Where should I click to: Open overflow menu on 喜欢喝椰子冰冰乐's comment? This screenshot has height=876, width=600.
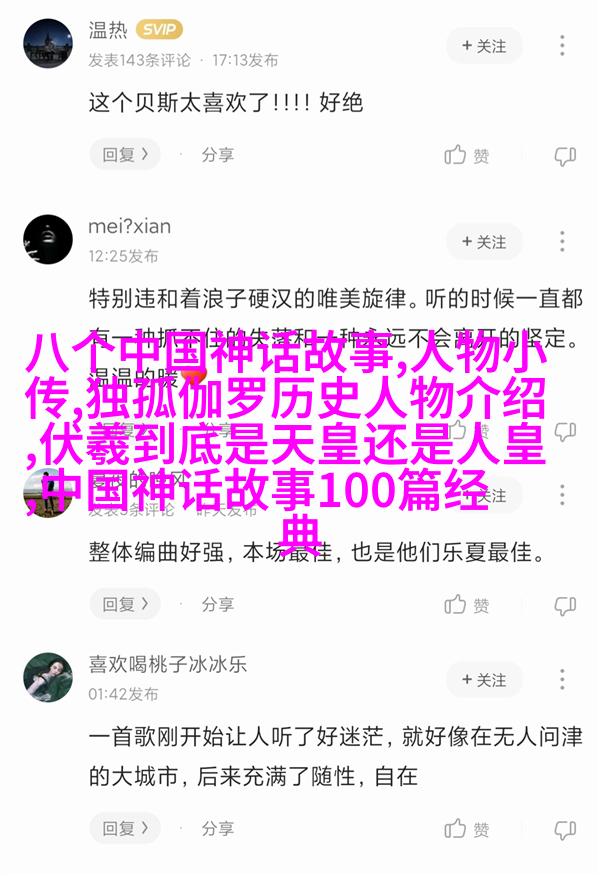563,680
